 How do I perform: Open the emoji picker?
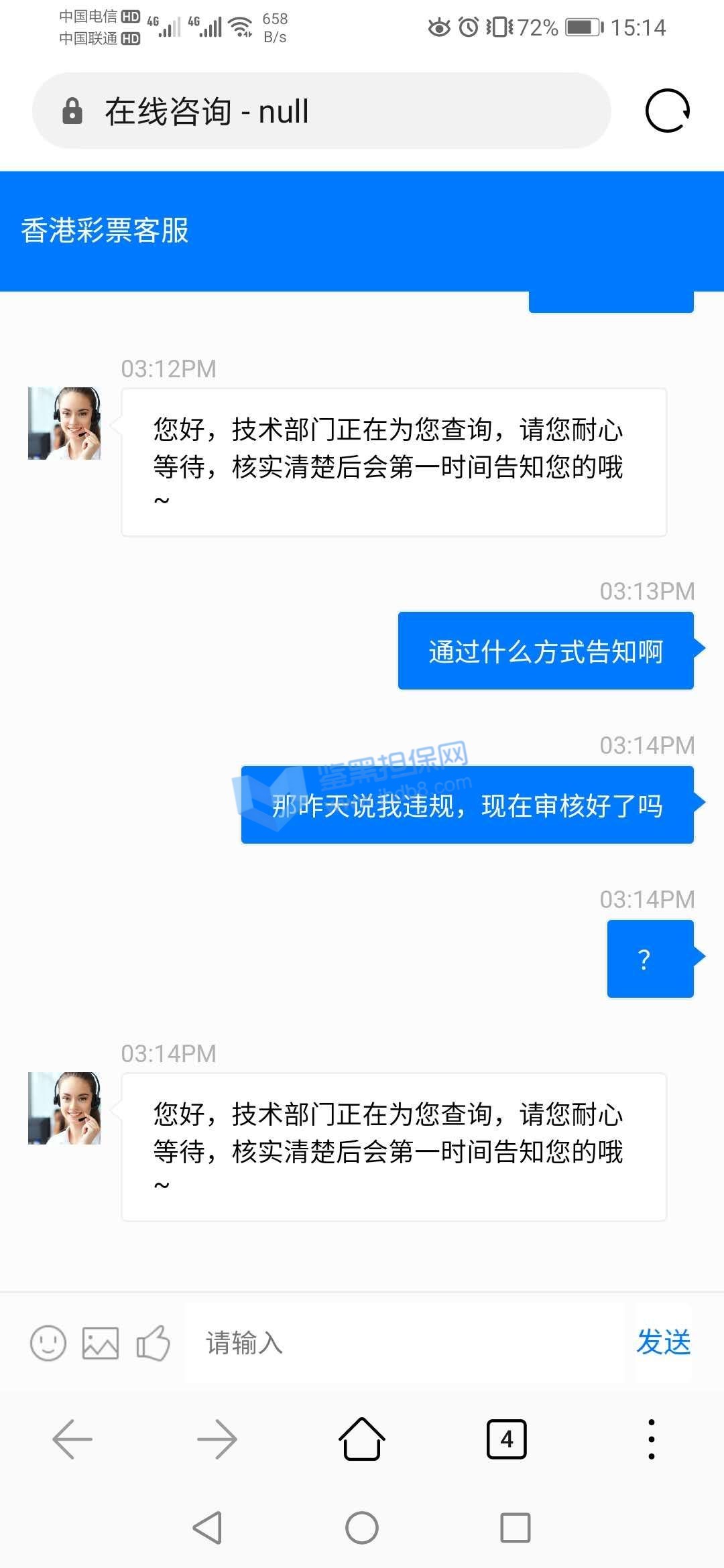click(x=48, y=1343)
